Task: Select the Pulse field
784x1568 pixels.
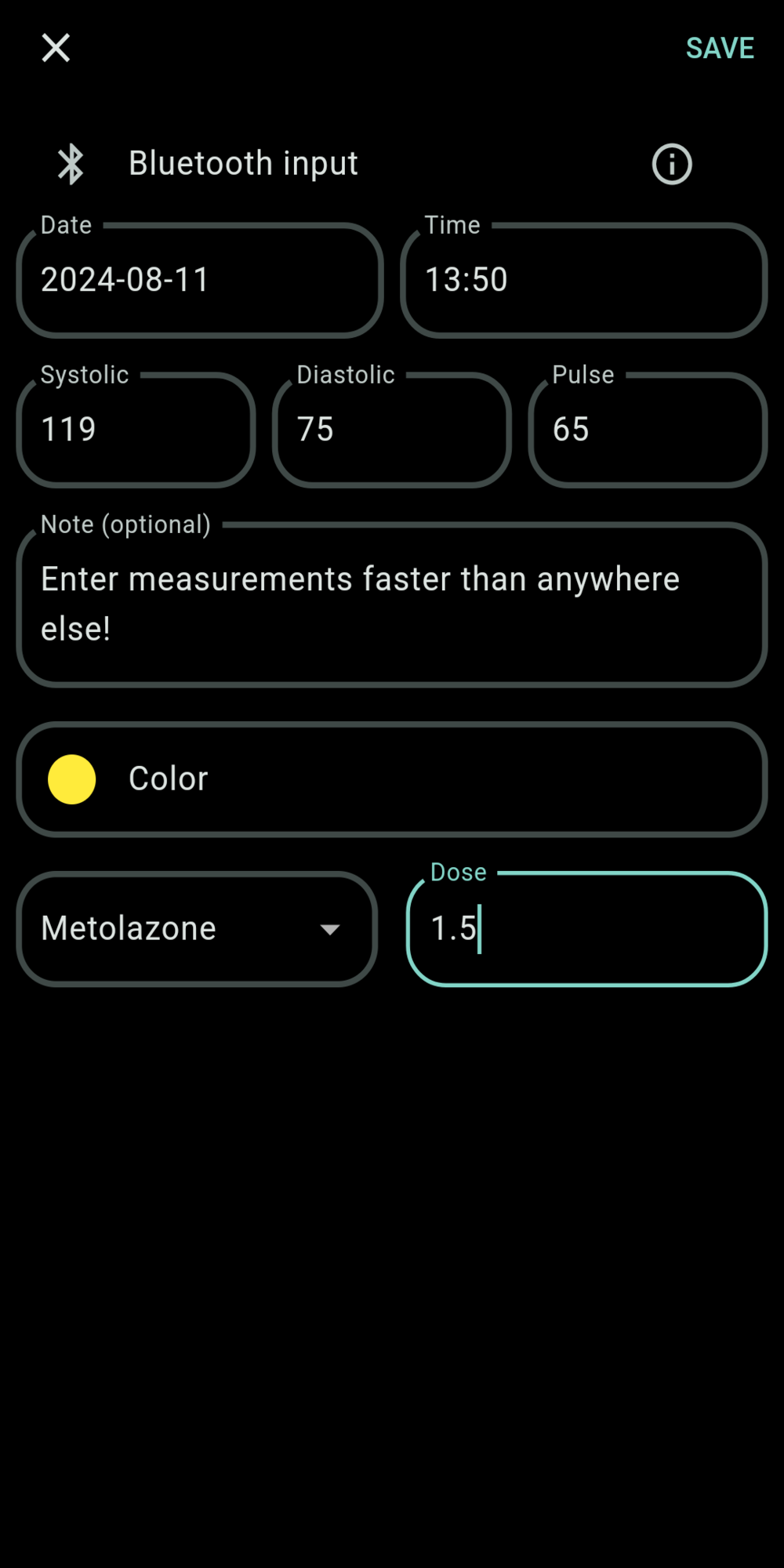Action: pyautogui.click(x=648, y=430)
